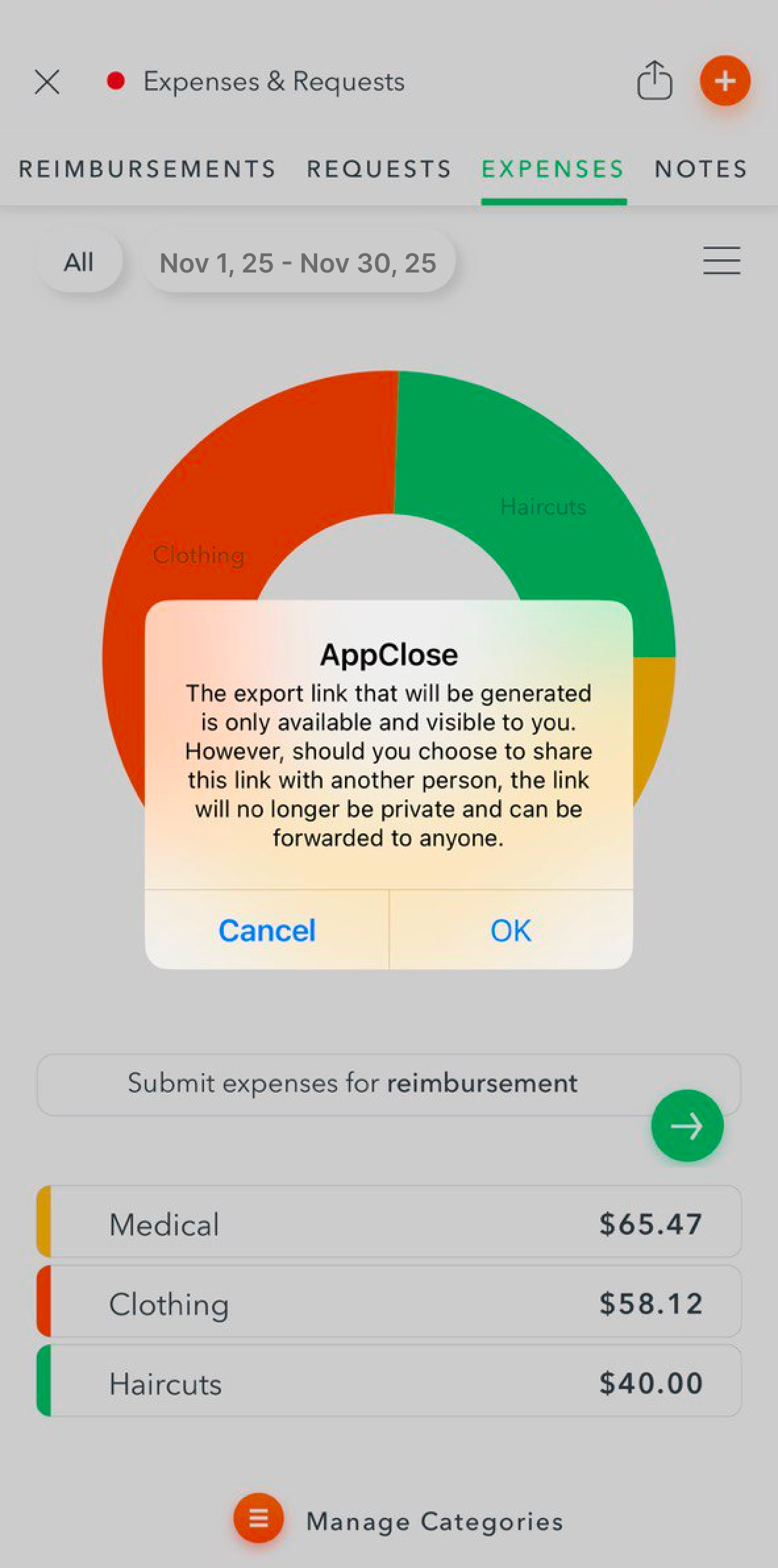Tap the All filter chip
The image size is (778, 1568).
click(79, 262)
